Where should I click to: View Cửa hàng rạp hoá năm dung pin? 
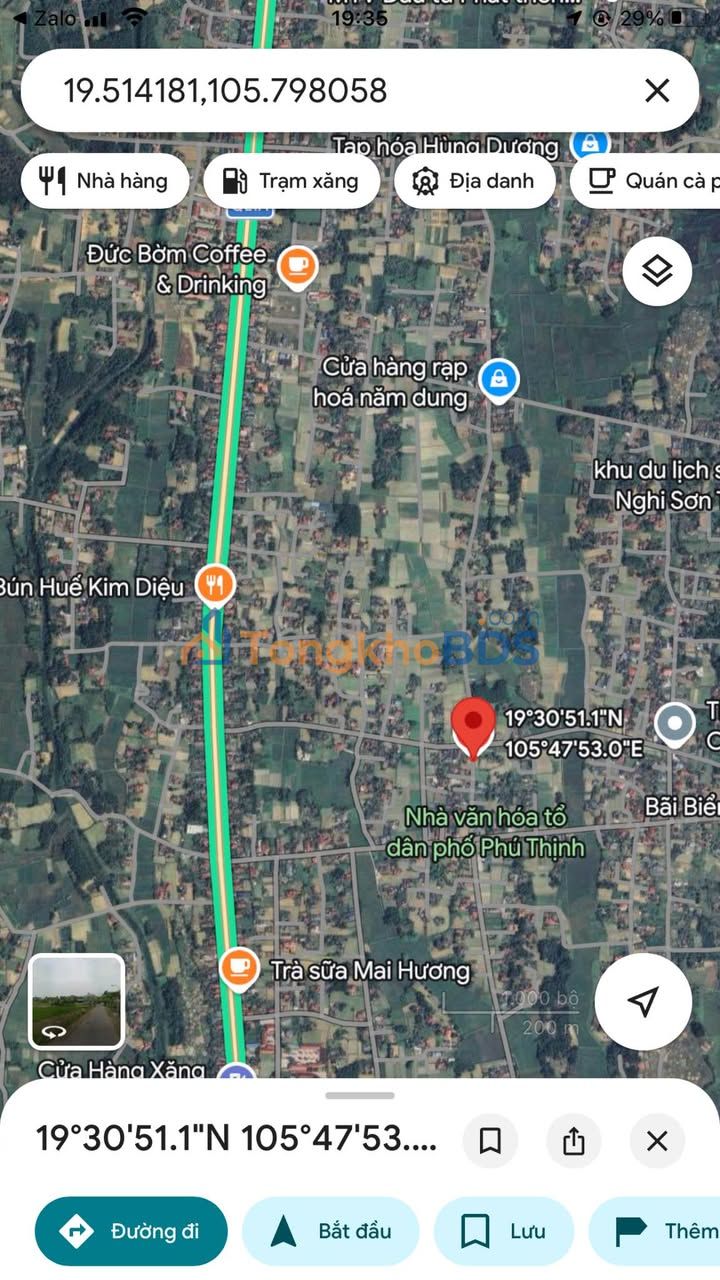pos(498,380)
